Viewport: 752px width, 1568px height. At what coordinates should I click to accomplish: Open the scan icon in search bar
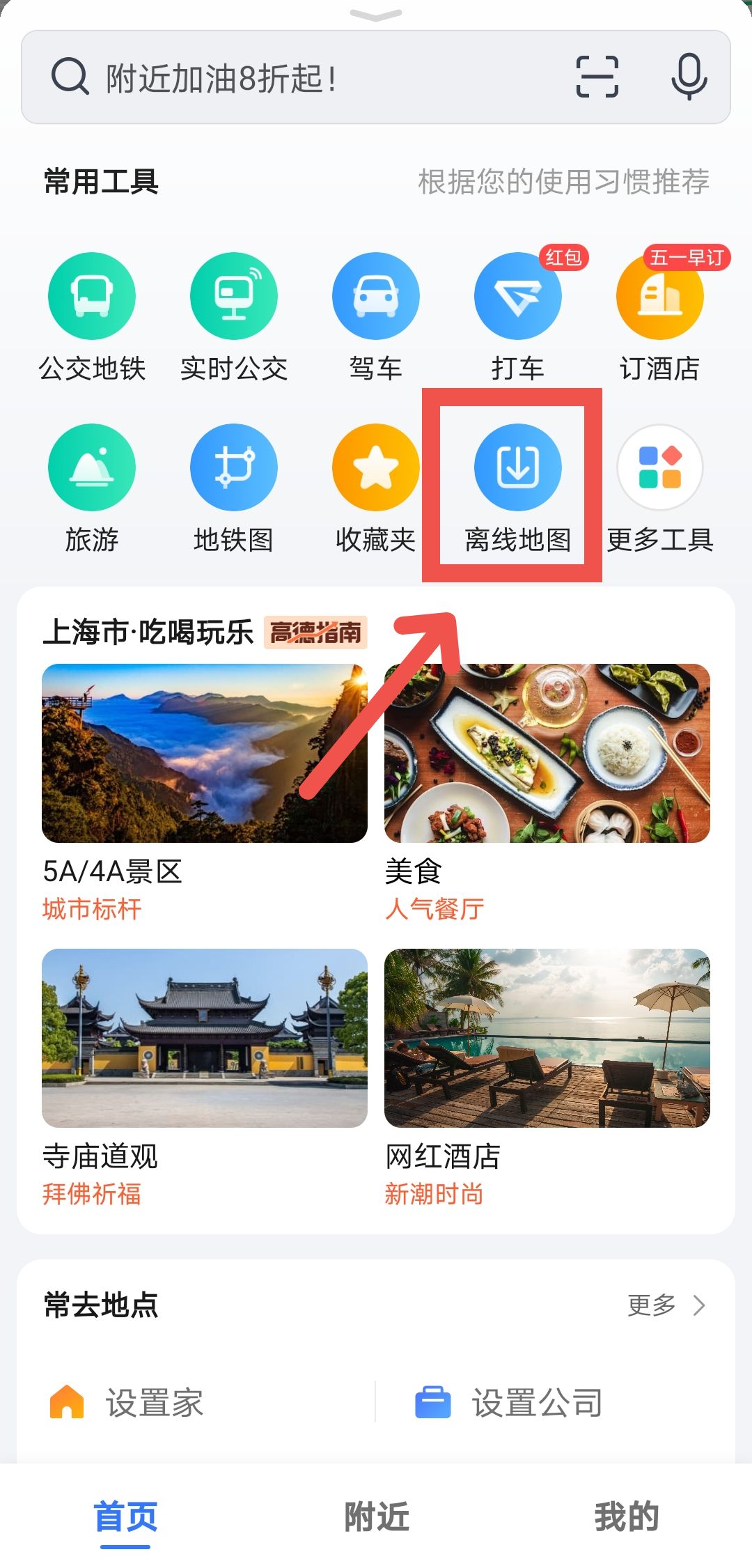pos(597,77)
